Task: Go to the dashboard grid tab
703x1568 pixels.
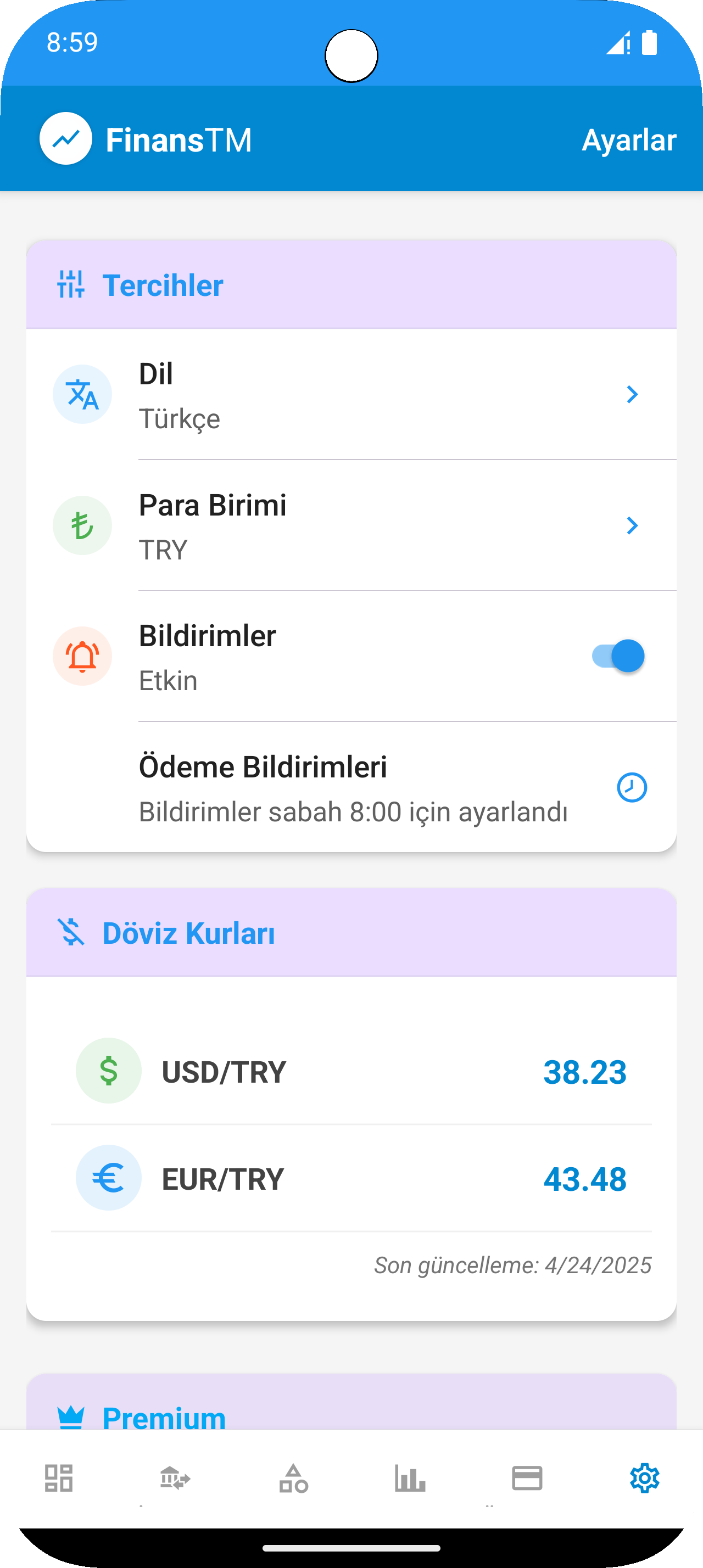Action: (x=59, y=1478)
